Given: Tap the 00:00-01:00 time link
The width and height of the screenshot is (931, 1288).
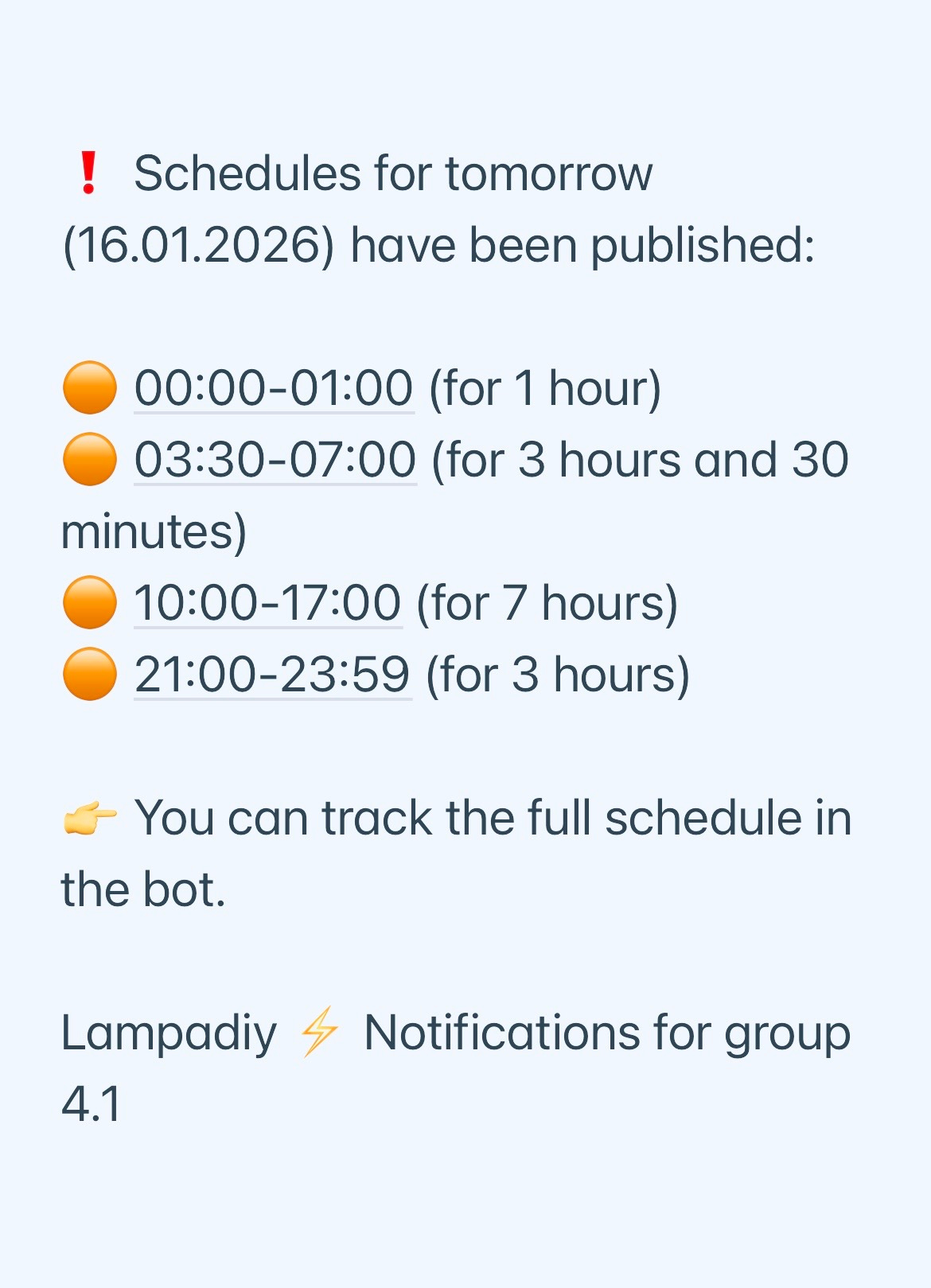Looking at the screenshot, I should point(274,388).
